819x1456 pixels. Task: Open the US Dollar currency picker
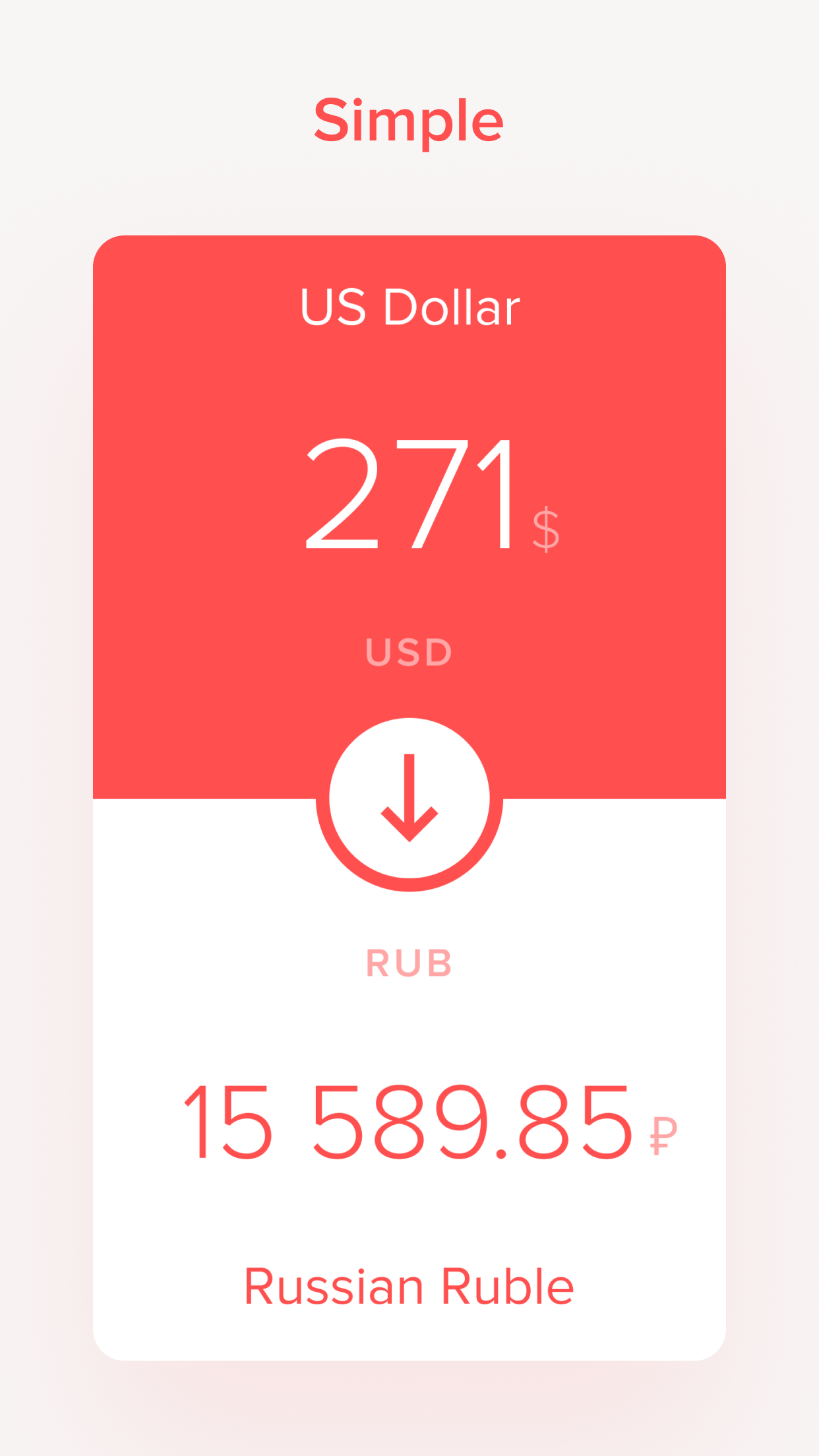(409, 305)
